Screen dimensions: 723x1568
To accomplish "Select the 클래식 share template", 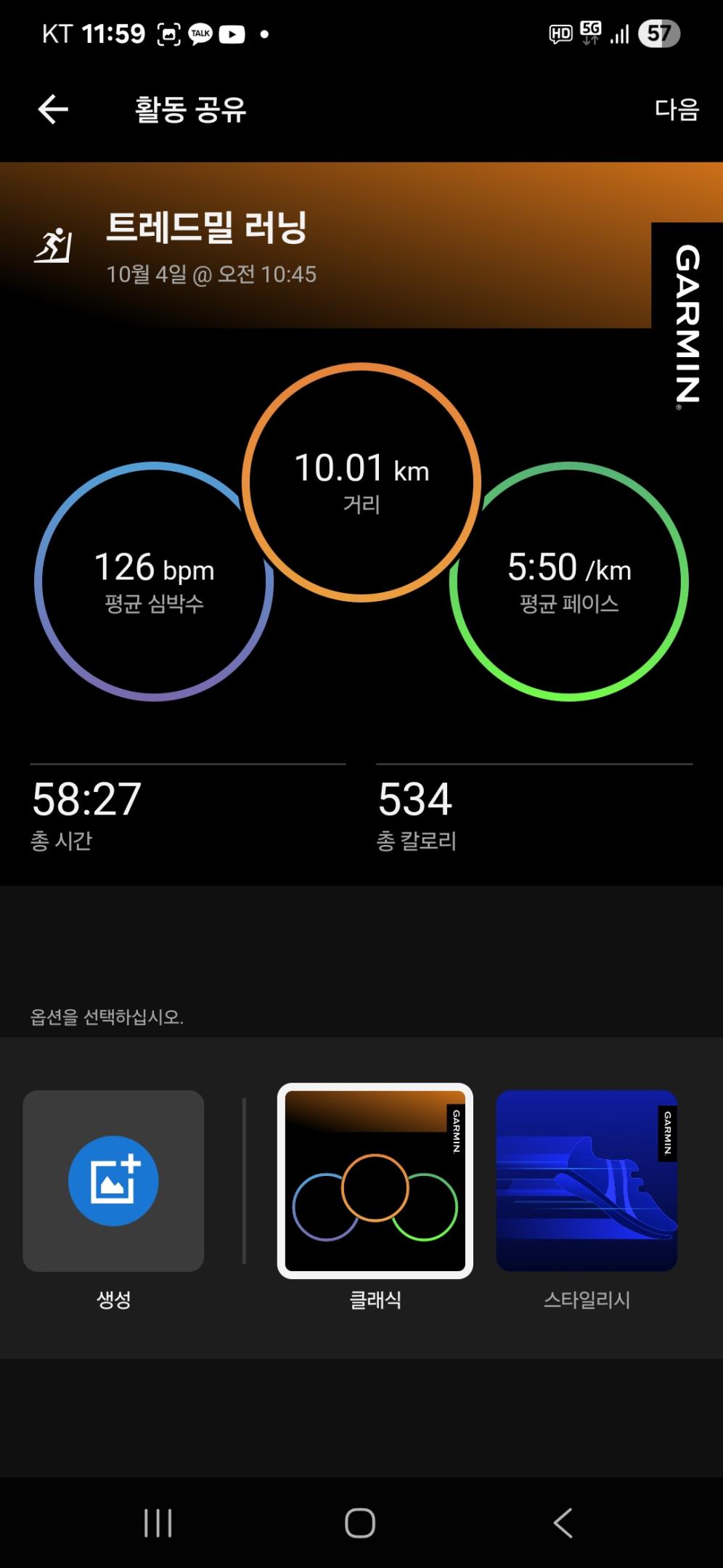I will (x=375, y=1181).
